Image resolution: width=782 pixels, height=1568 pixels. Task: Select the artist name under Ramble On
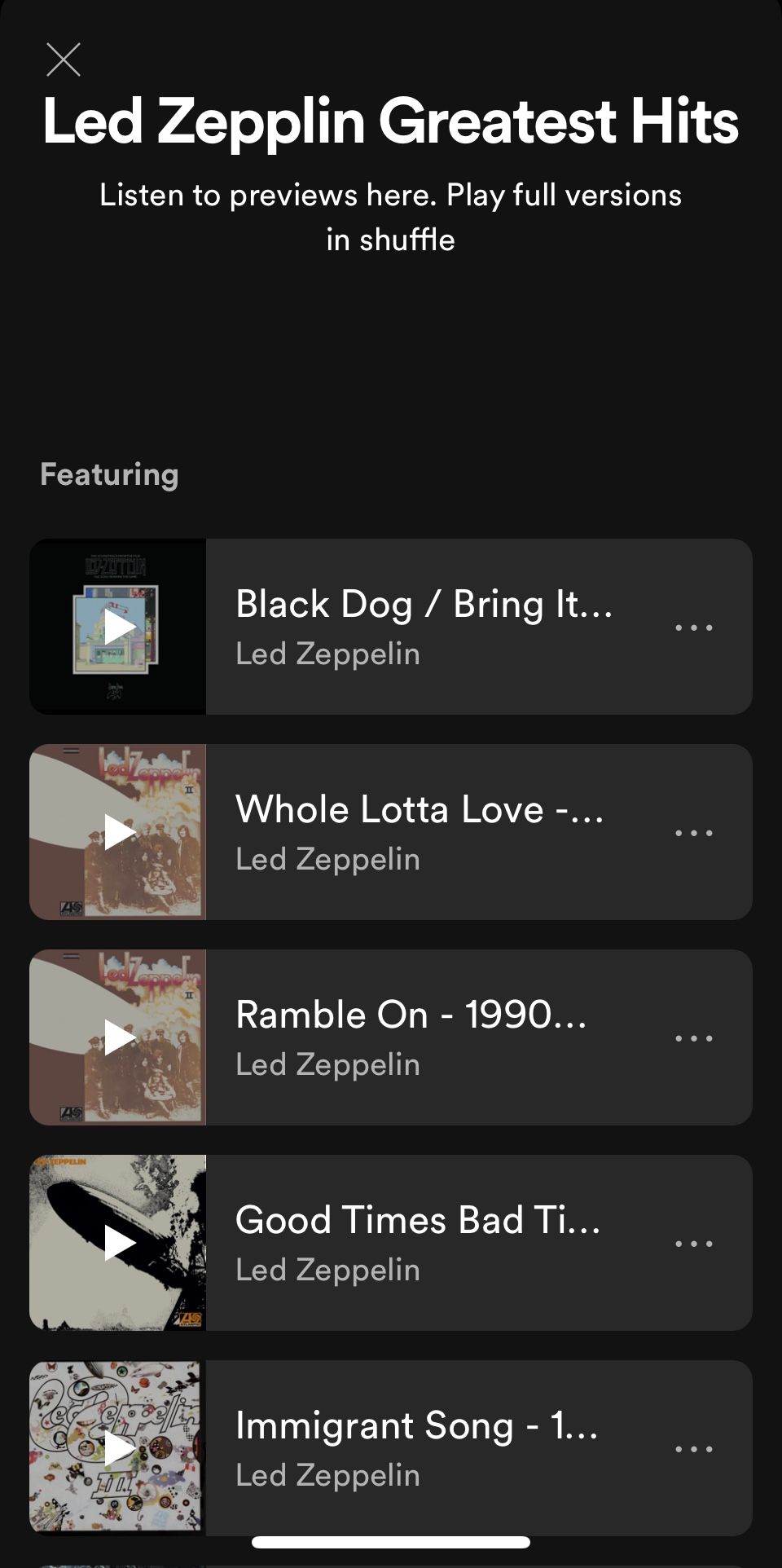327,1064
